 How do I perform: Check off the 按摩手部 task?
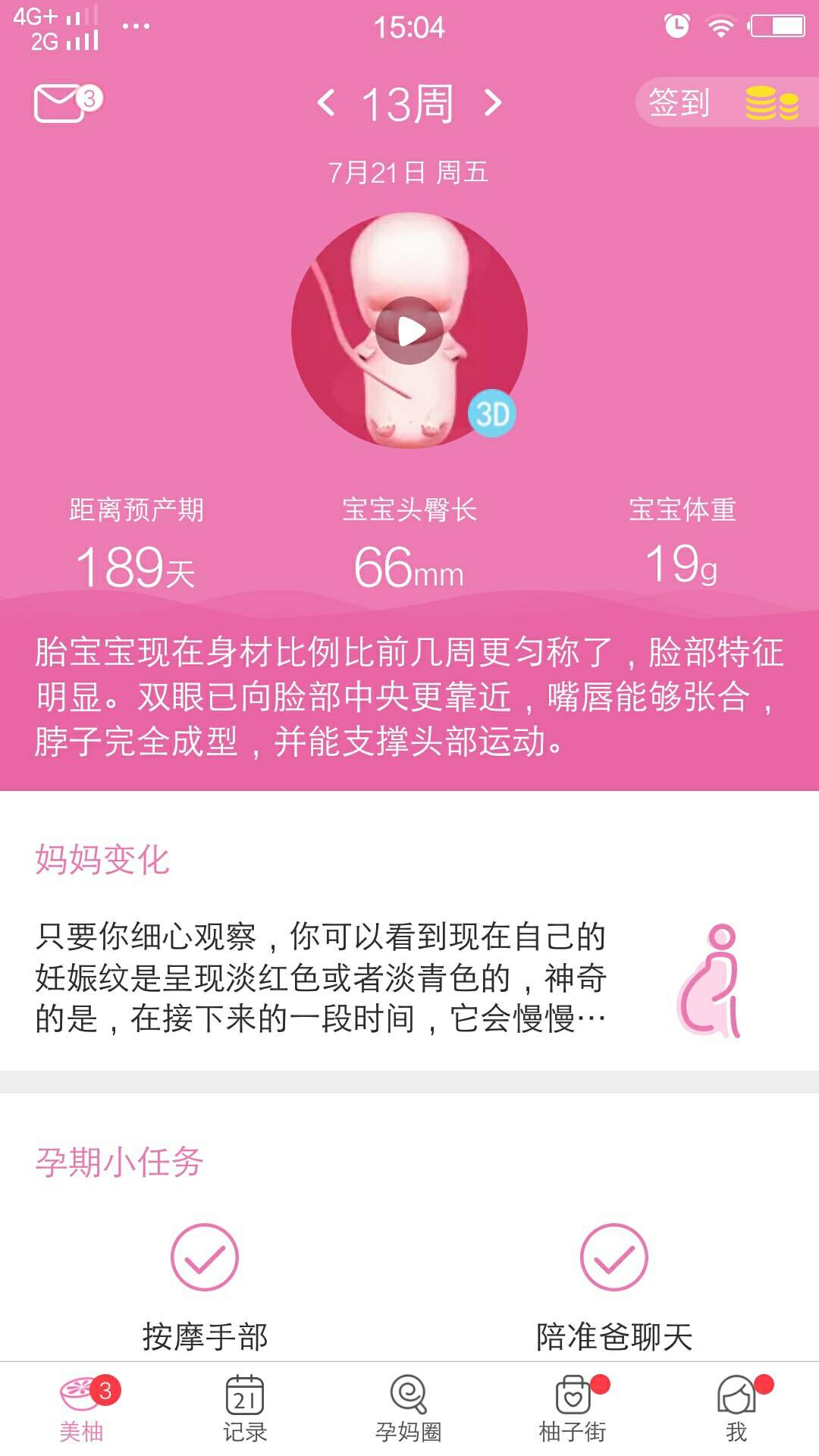pos(205,1257)
